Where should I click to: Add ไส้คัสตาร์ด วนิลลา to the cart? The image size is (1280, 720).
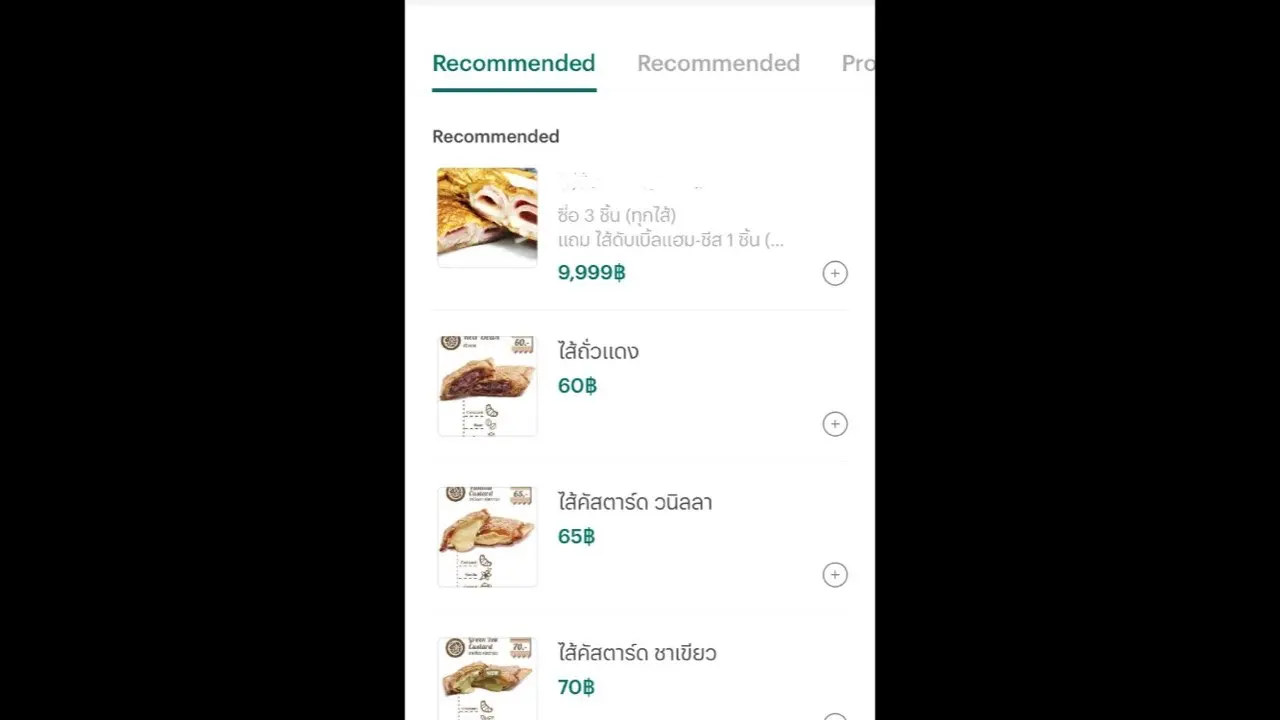click(x=835, y=574)
